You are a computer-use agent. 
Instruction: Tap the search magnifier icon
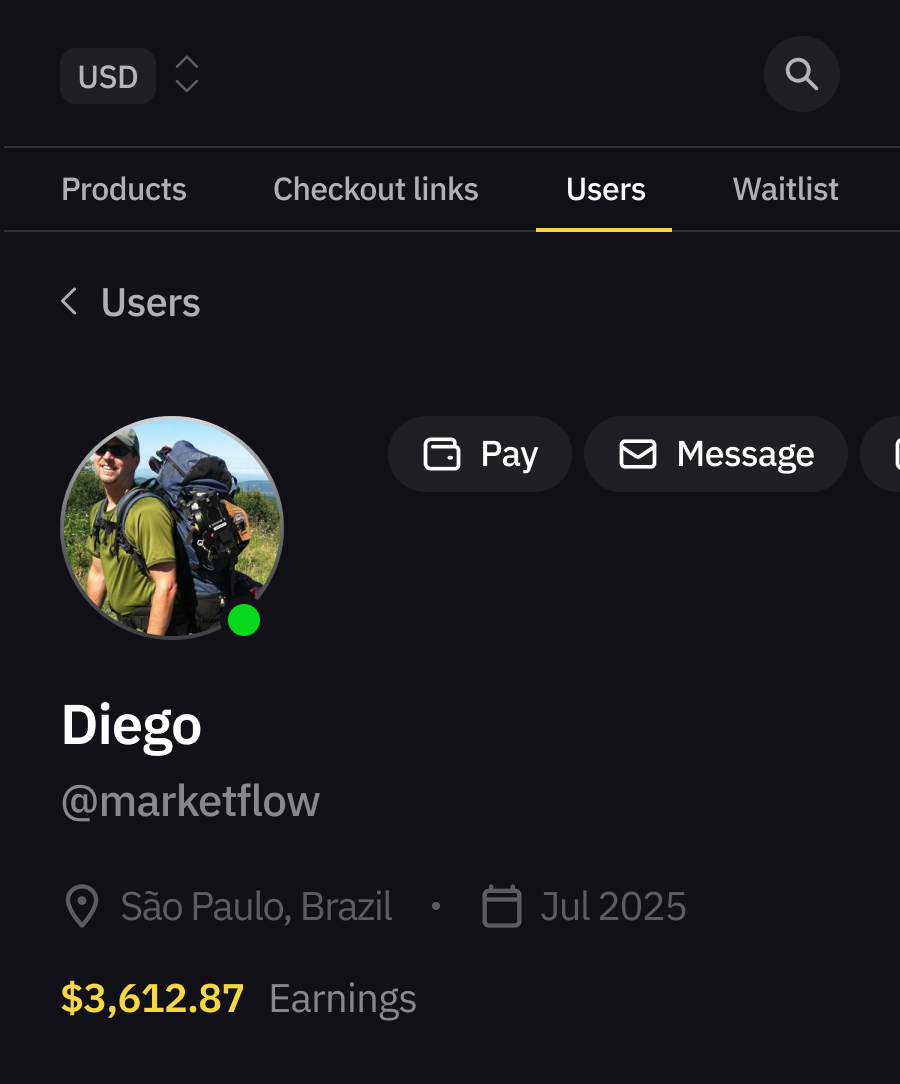coord(801,74)
